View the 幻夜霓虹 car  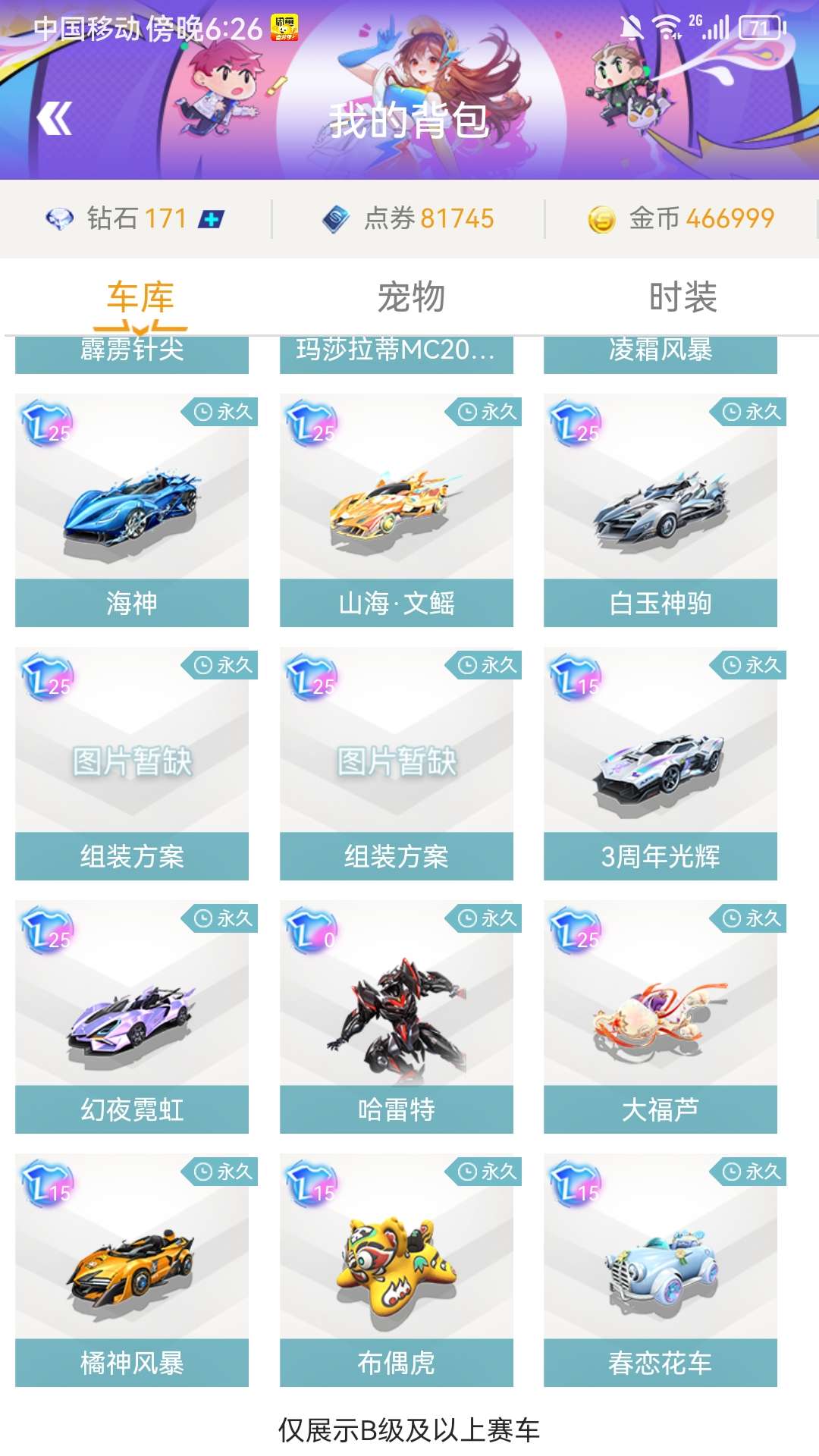coord(132,1016)
